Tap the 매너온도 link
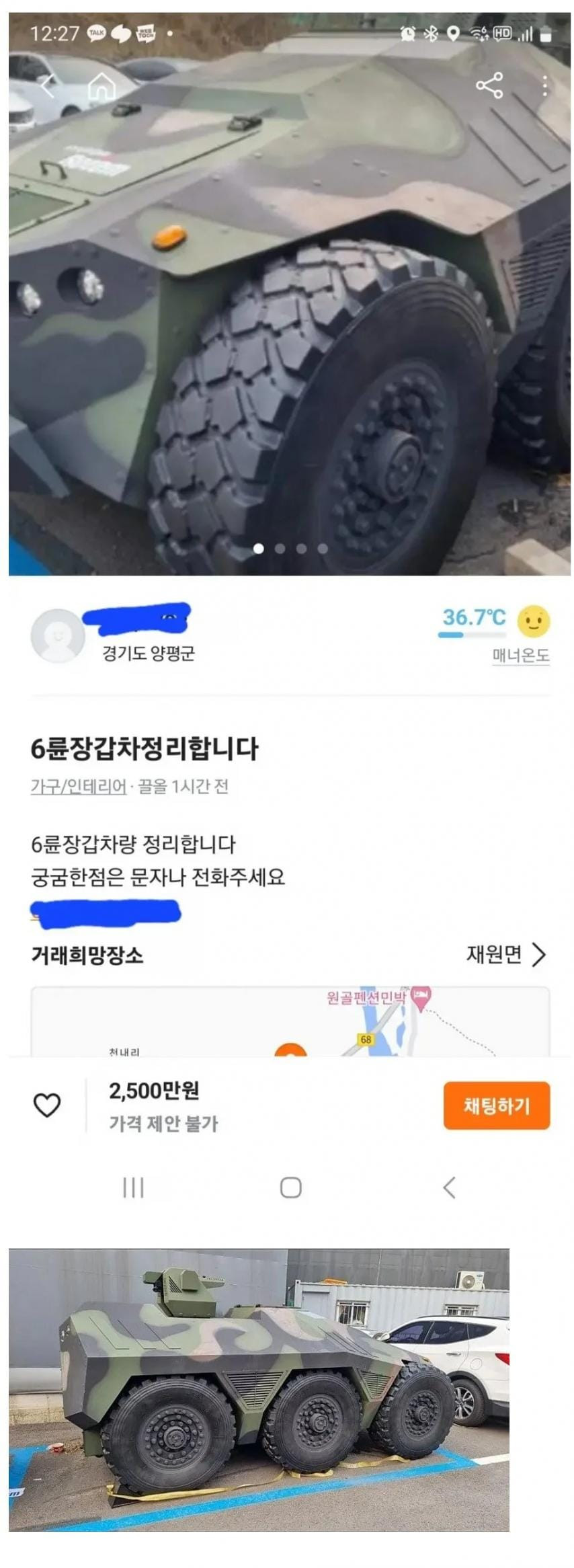Image resolution: width=574 pixels, height=1568 pixels. tap(521, 655)
